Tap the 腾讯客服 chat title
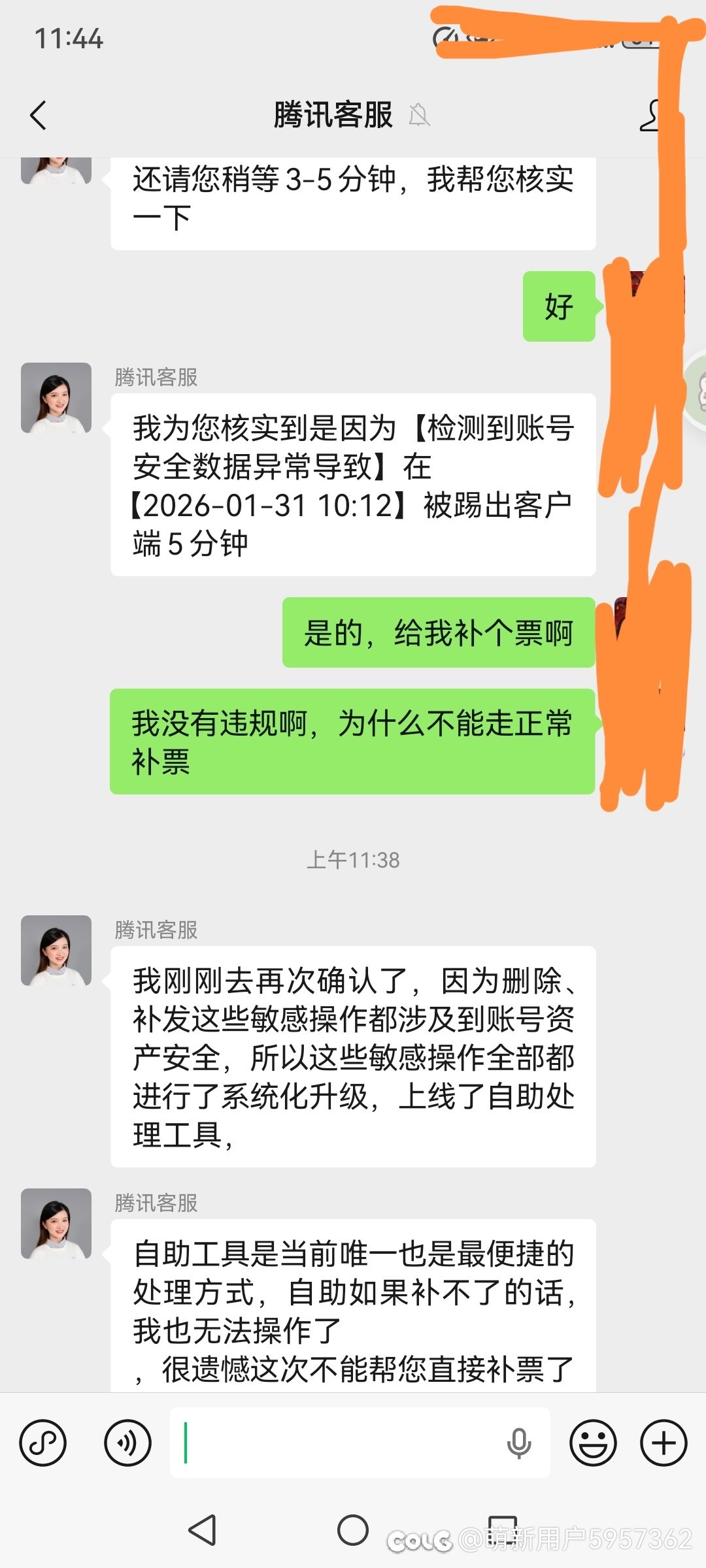706x1568 pixels. coord(332,114)
